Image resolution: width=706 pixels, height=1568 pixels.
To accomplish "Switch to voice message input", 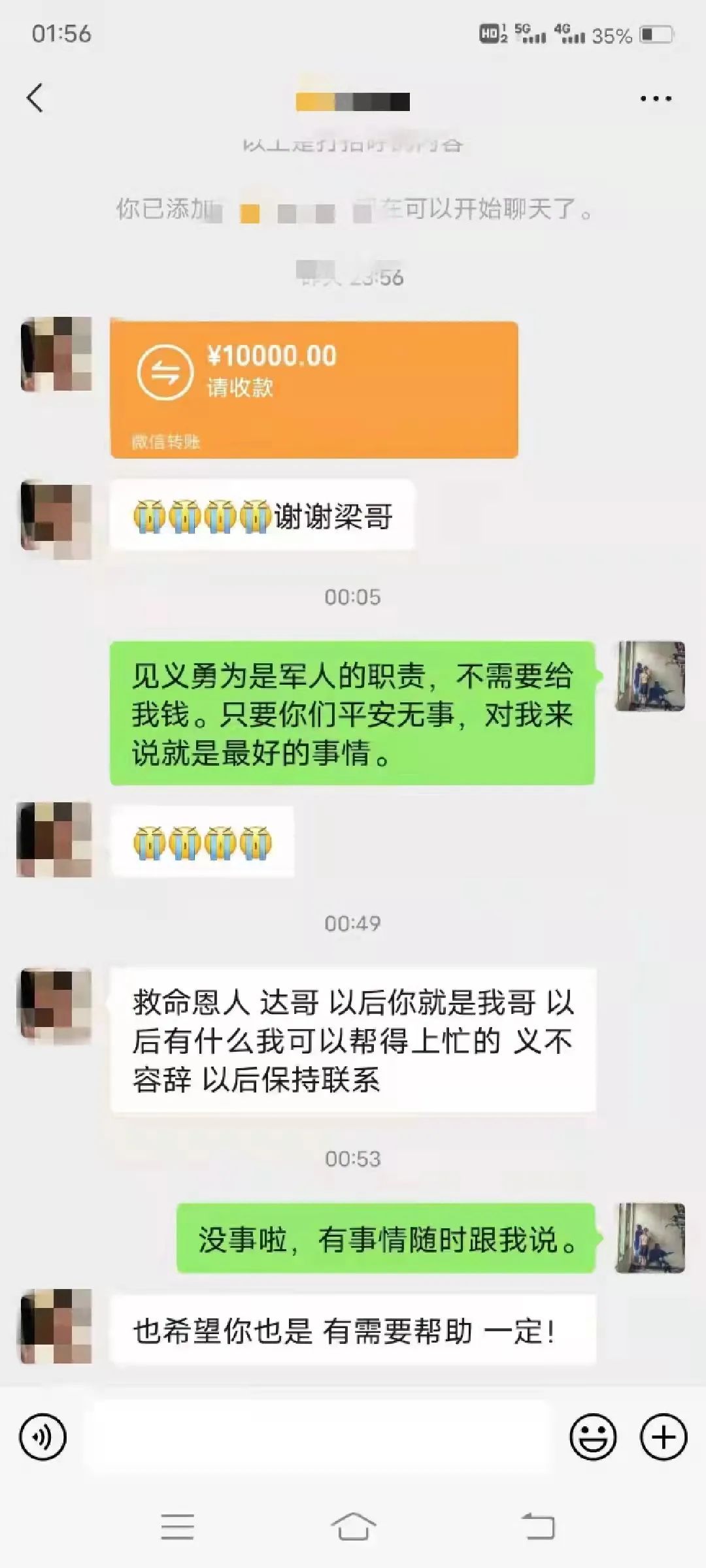I will tap(43, 1437).
